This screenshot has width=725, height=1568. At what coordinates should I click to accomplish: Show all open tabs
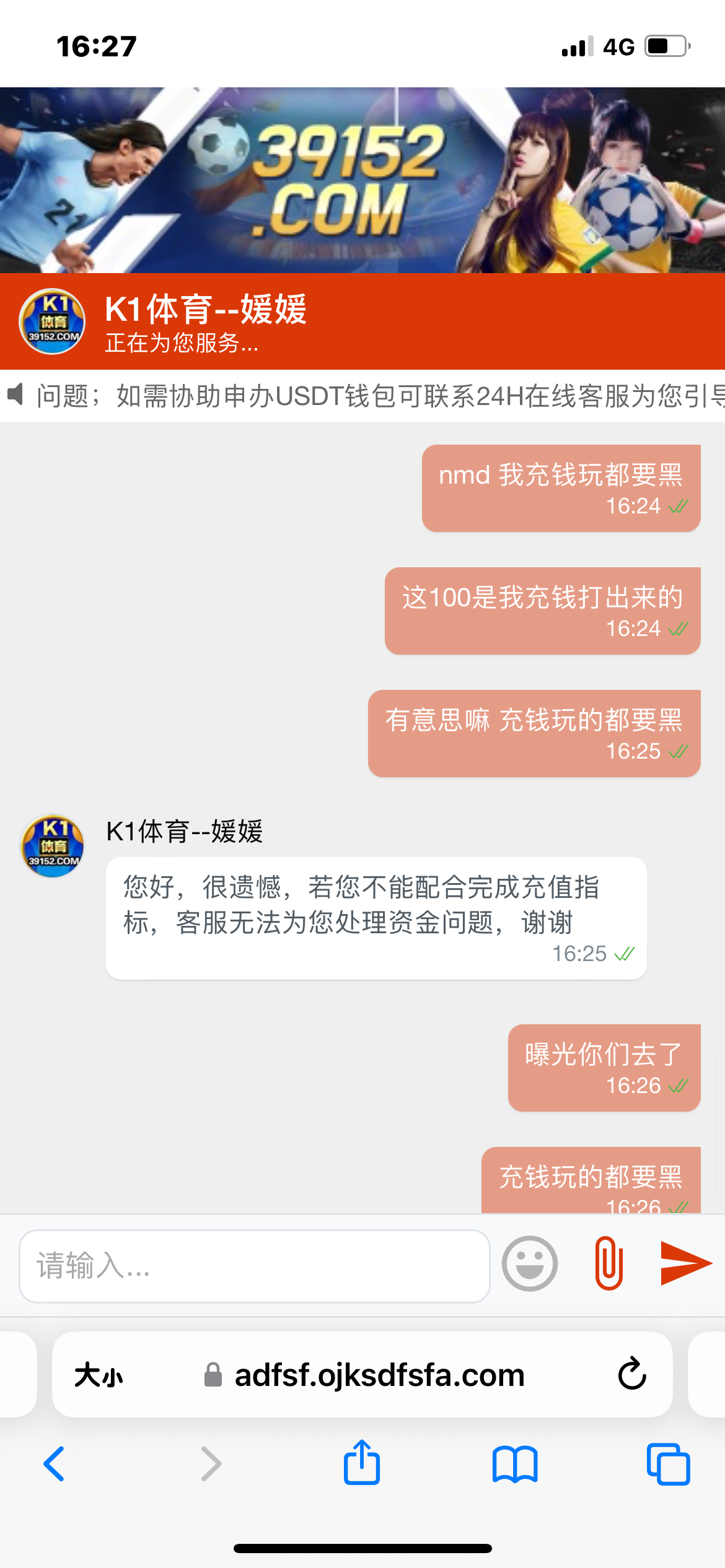pyautogui.click(x=668, y=1464)
